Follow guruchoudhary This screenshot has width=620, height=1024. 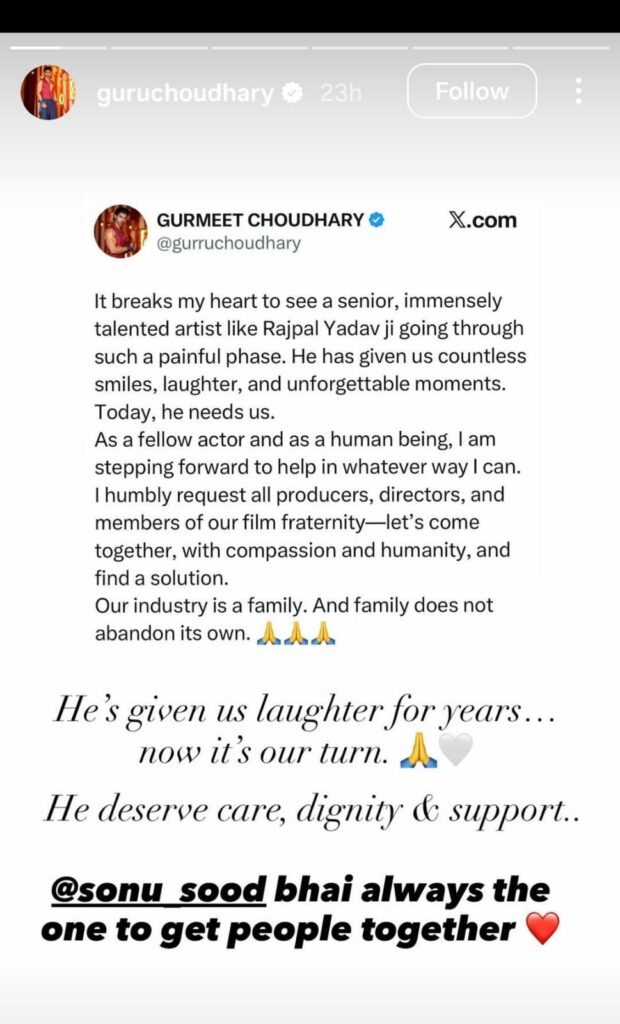click(471, 92)
